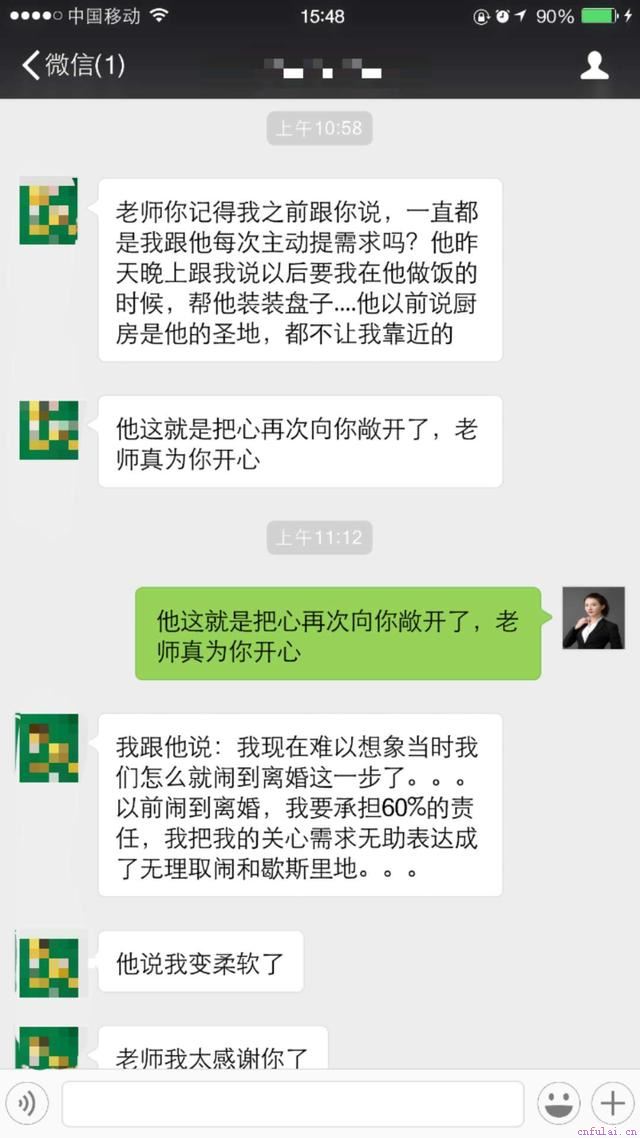Tap your own avatar beside the green message
Viewport: 640px width, 1138px height.
593,618
